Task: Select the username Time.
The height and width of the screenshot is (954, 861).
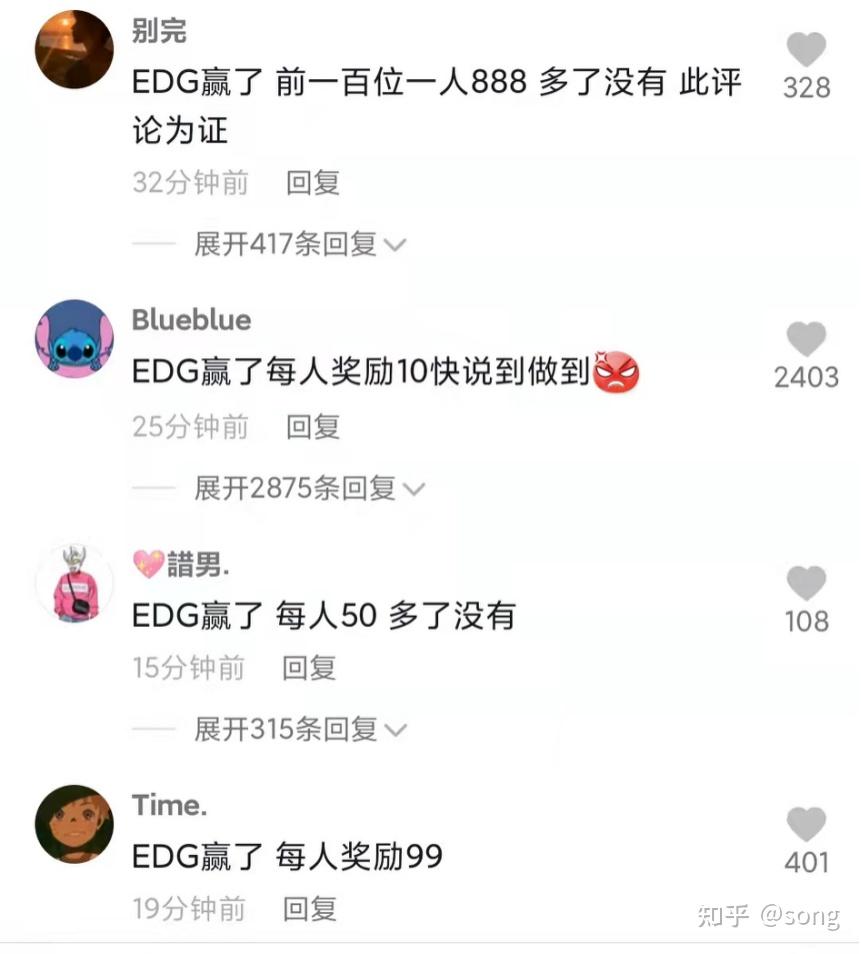Action: [x=168, y=804]
